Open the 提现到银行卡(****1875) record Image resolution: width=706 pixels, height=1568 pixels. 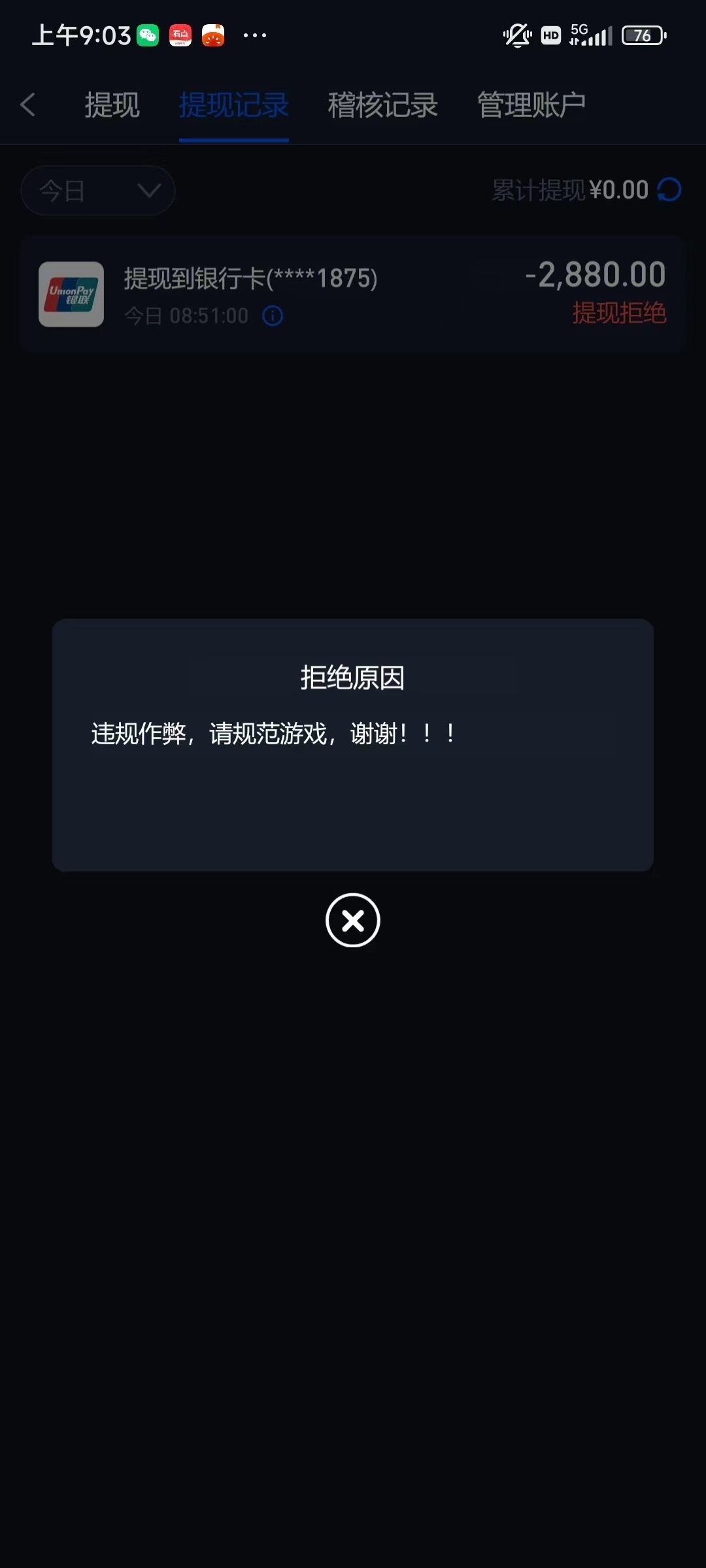[x=352, y=294]
